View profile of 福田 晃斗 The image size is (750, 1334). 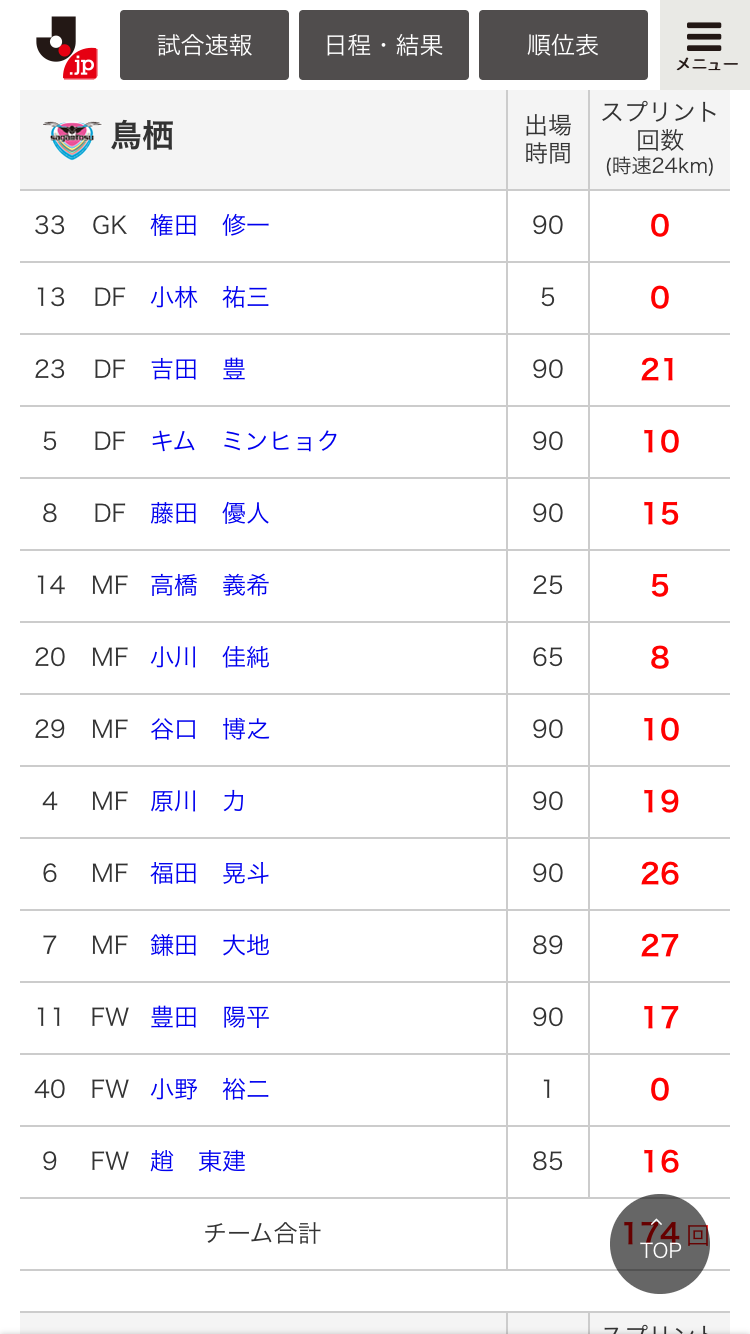coord(210,873)
